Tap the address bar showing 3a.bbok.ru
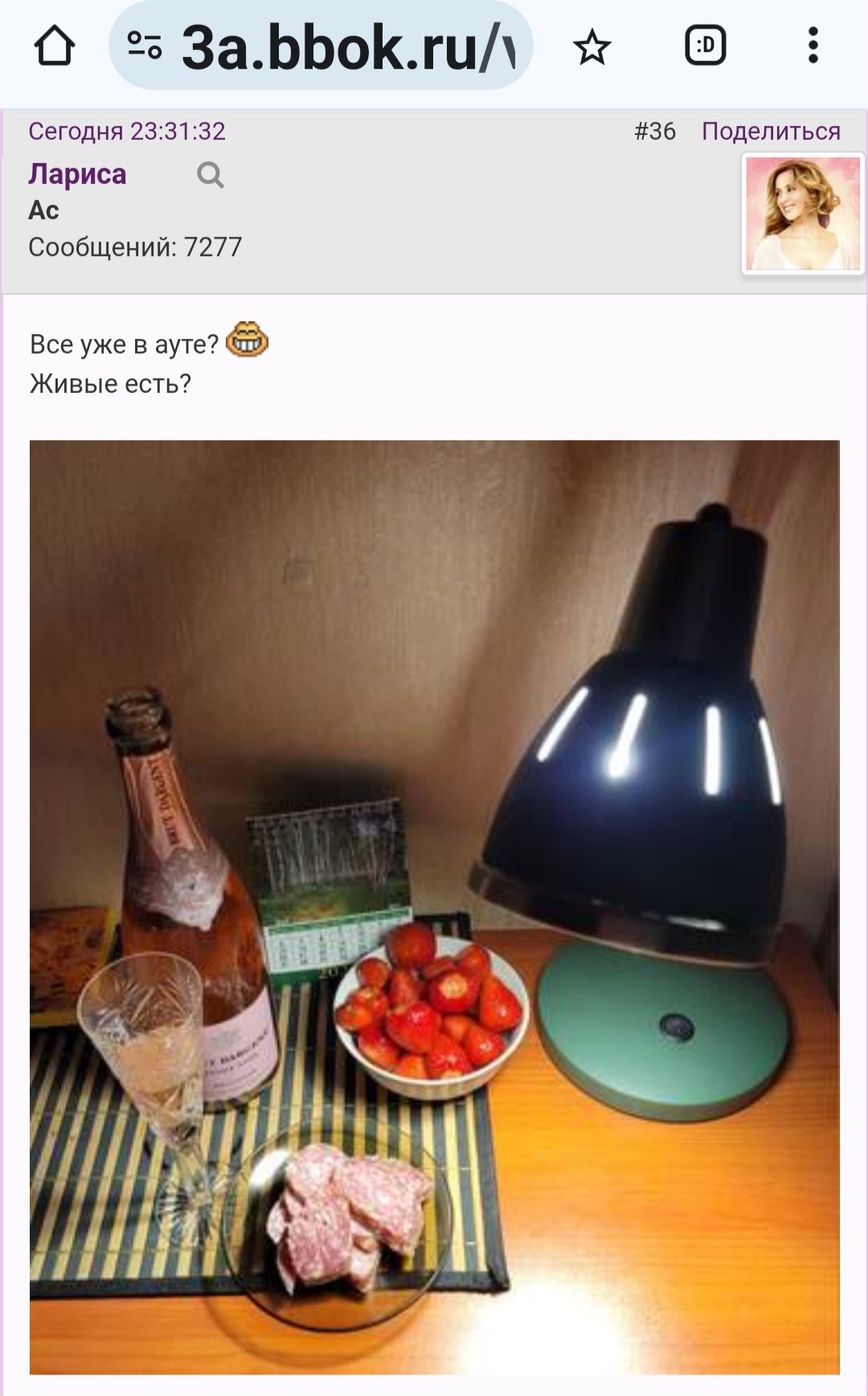Viewport: 868px width, 1396px height. pyautogui.click(x=321, y=46)
